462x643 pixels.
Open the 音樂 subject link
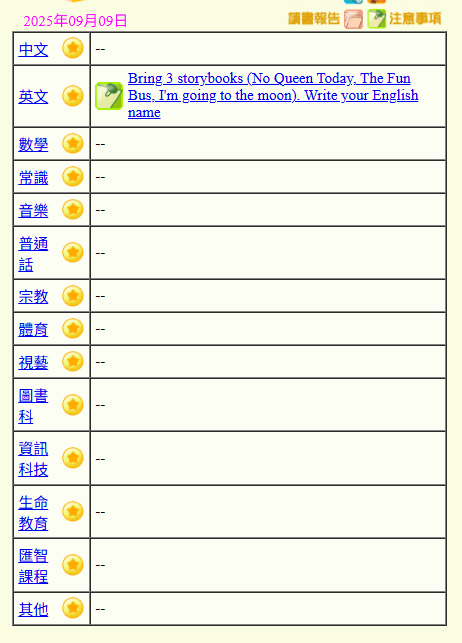pos(33,210)
